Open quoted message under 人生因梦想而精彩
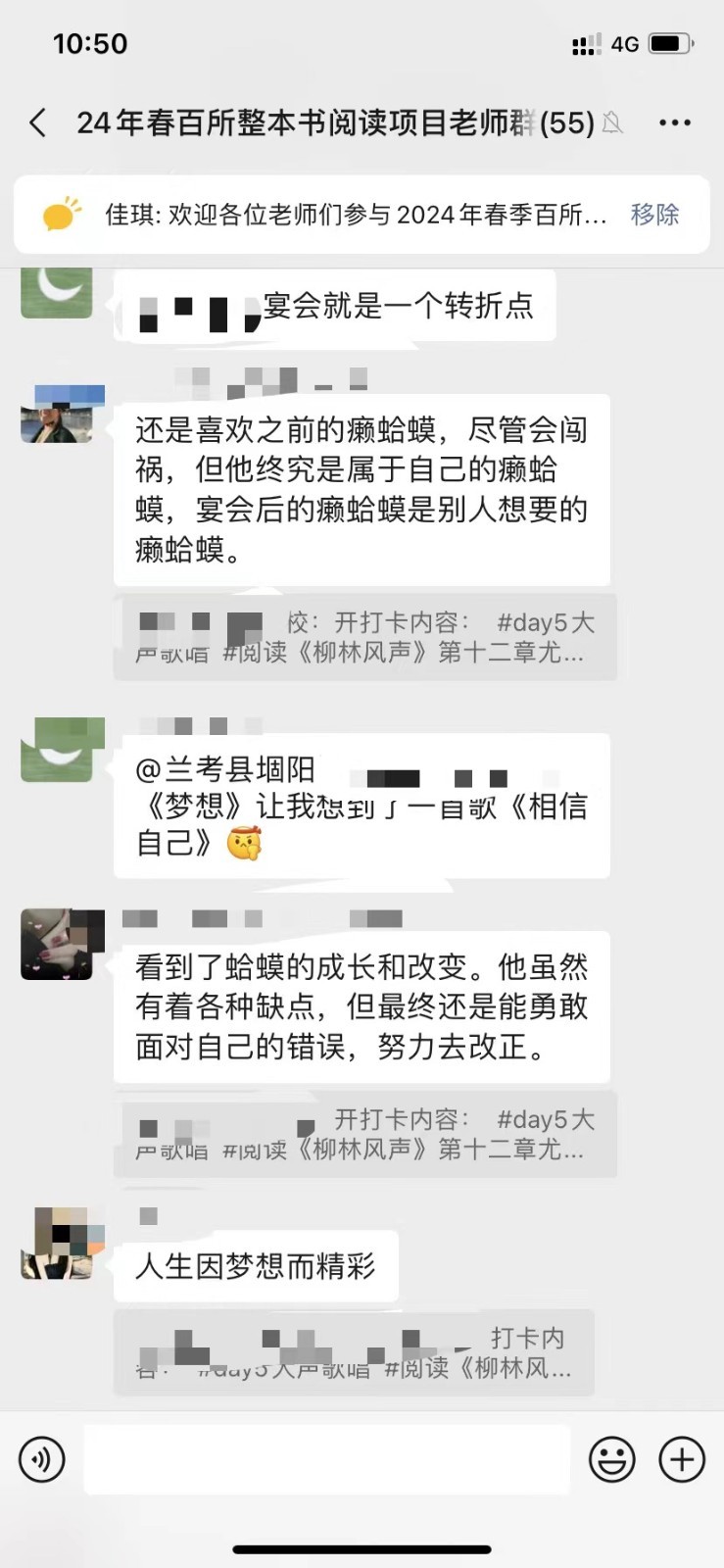Viewport: 724px width, 1568px height. [x=355, y=1352]
